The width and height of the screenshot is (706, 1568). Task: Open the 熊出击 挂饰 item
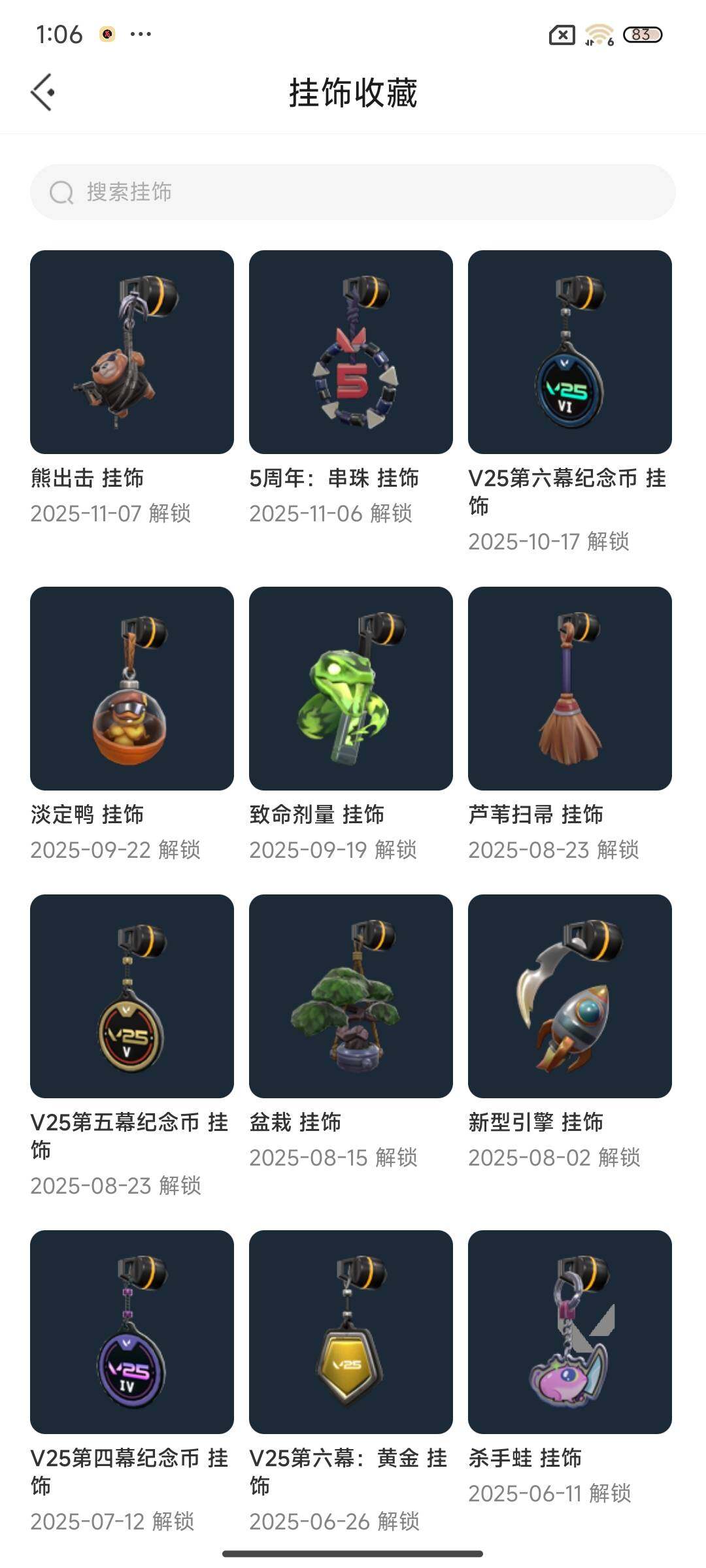132,352
